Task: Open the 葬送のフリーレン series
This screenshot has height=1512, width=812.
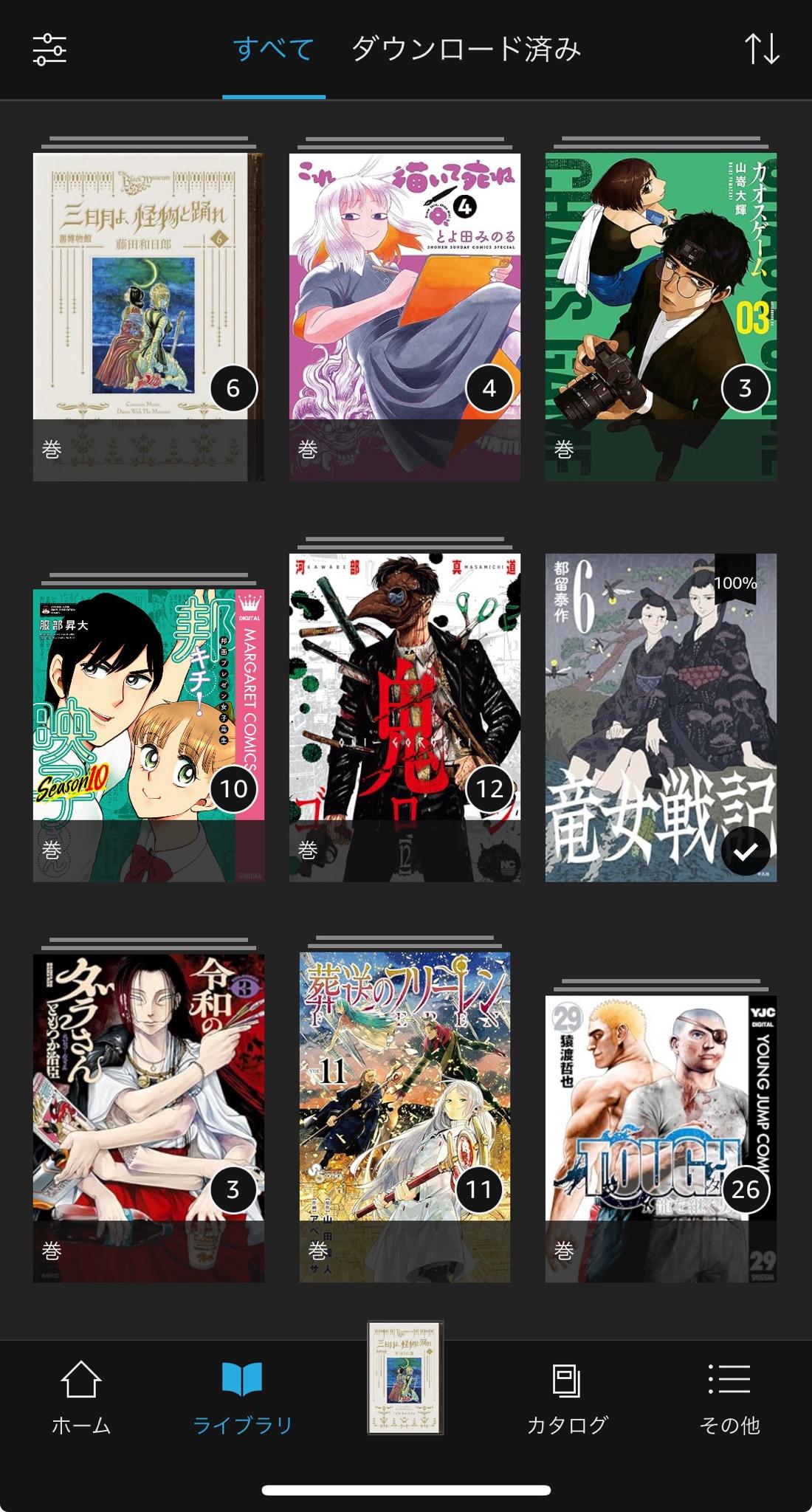Action: point(405,1117)
